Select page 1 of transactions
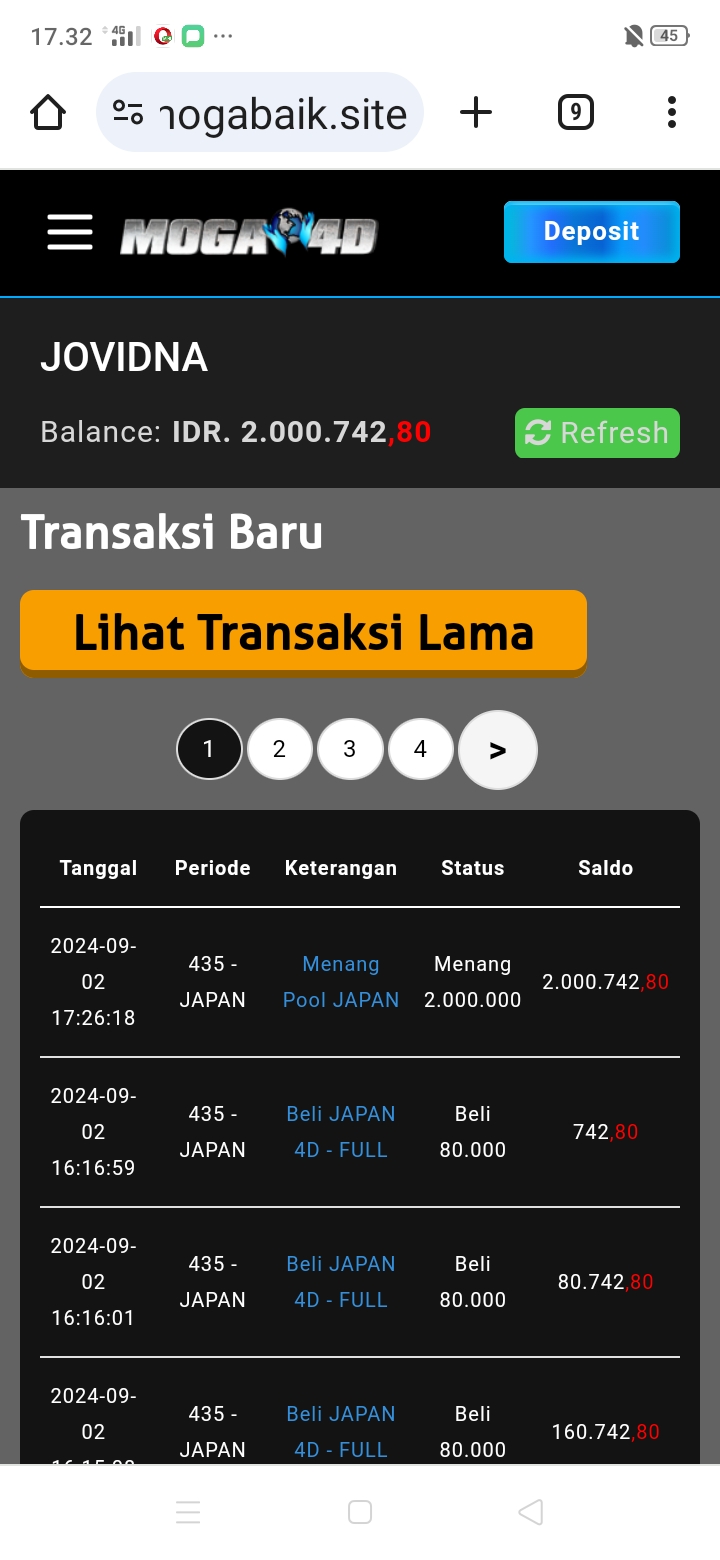Image resolution: width=720 pixels, height=1560 pixels. (209, 749)
